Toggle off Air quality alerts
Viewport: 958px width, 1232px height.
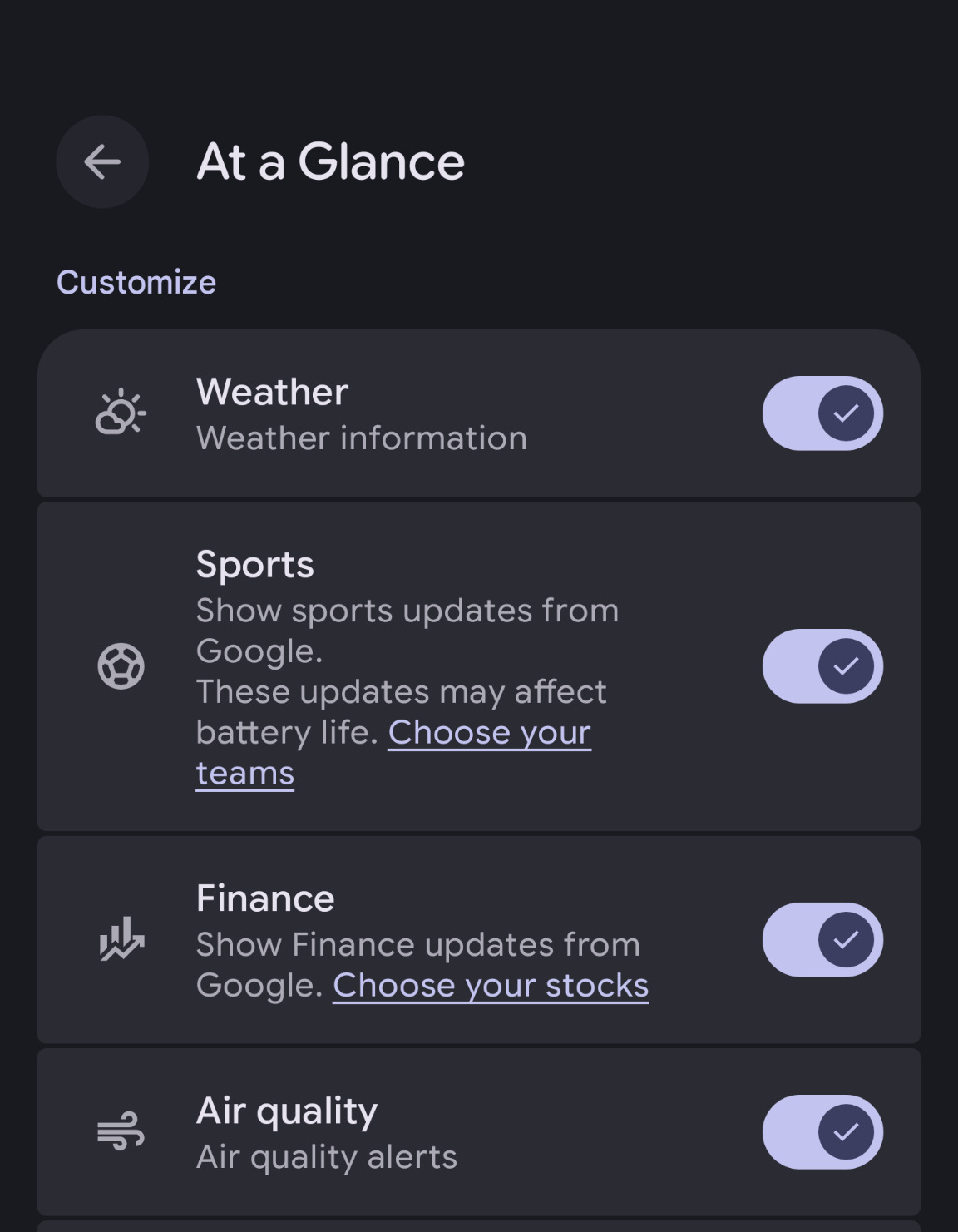[823, 1131]
